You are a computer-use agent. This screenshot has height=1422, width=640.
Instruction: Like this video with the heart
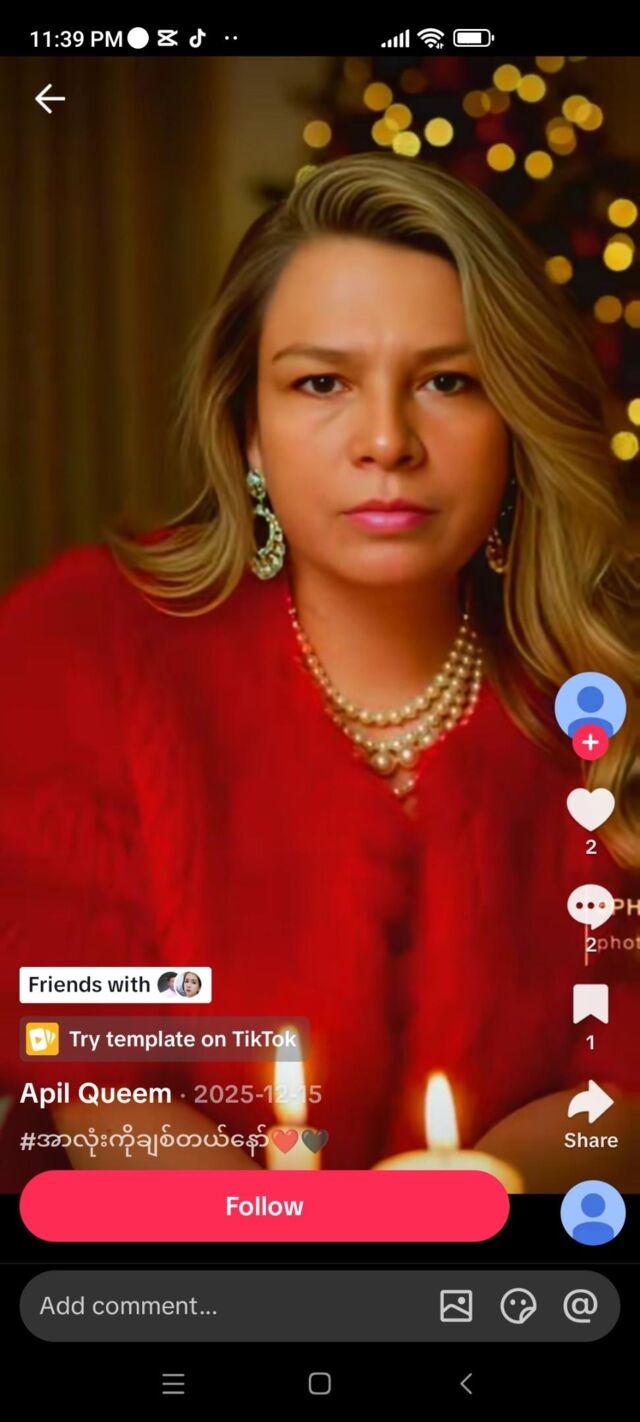click(x=590, y=810)
